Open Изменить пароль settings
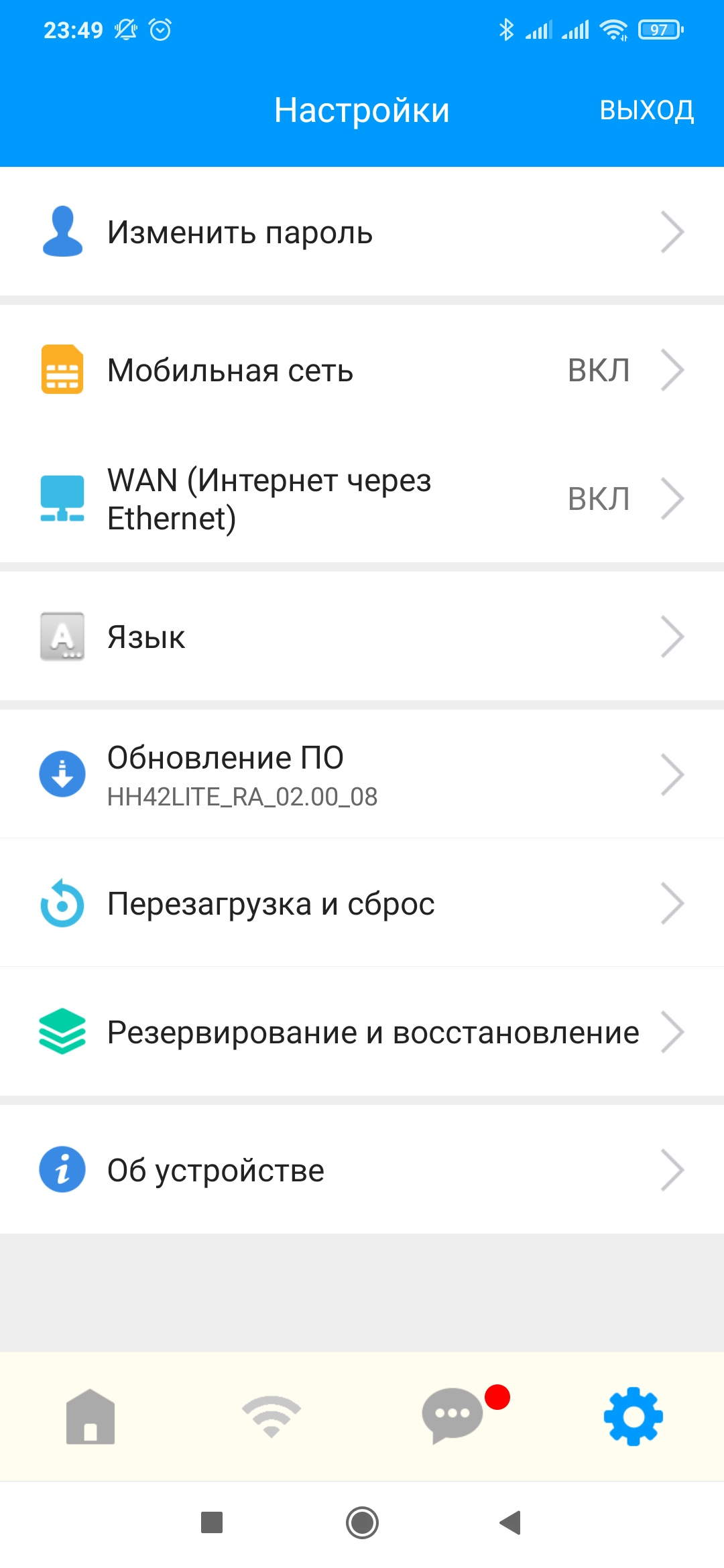Image resolution: width=724 pixels, height=1568 pixels. (362, 232)
